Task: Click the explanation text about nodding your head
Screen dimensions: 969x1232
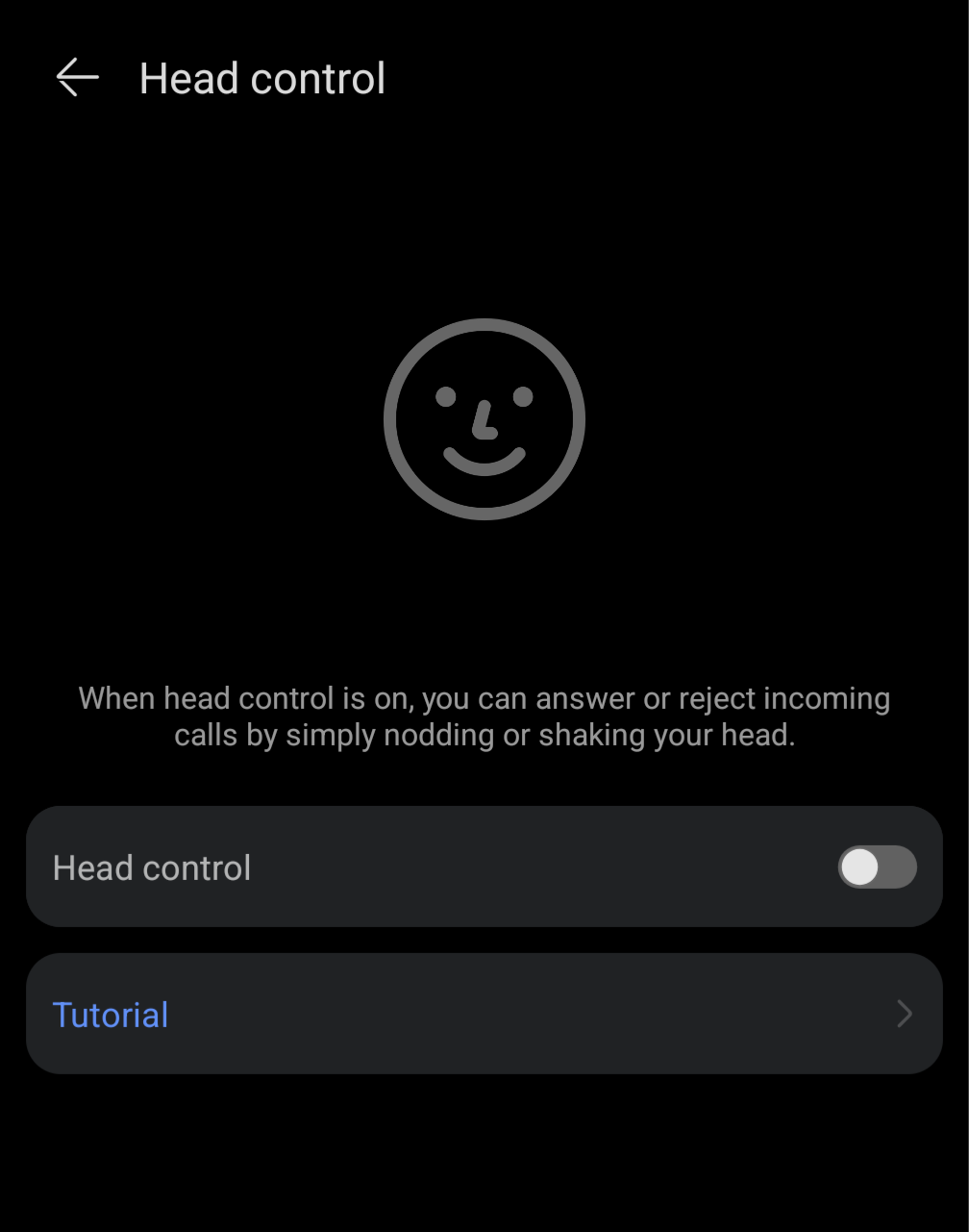Action: pos(484,716)
